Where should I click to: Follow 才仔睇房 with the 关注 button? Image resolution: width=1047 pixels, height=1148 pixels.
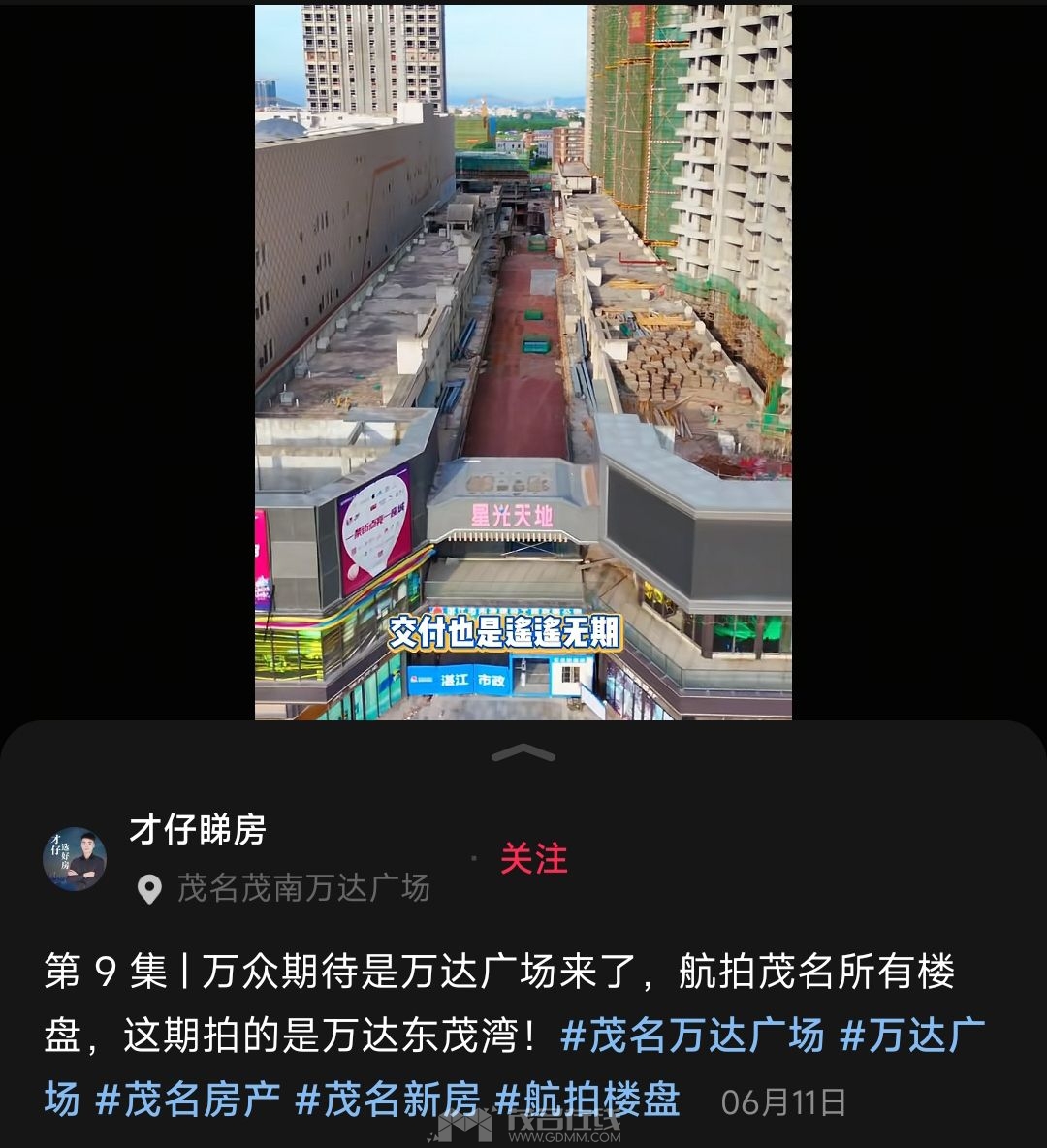click(x=533, y=859)
